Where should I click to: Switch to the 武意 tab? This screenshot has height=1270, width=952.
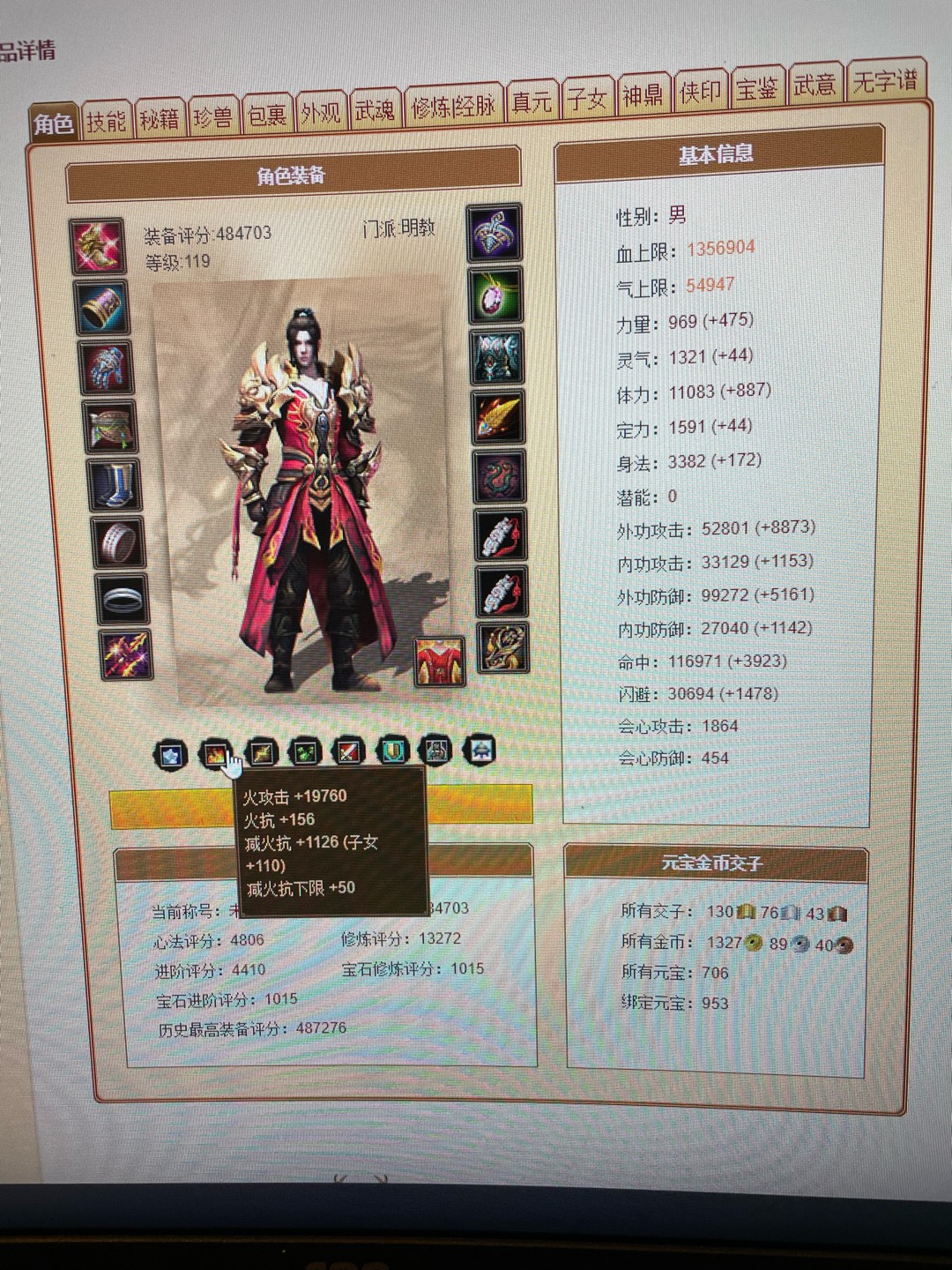click(814, 85)
